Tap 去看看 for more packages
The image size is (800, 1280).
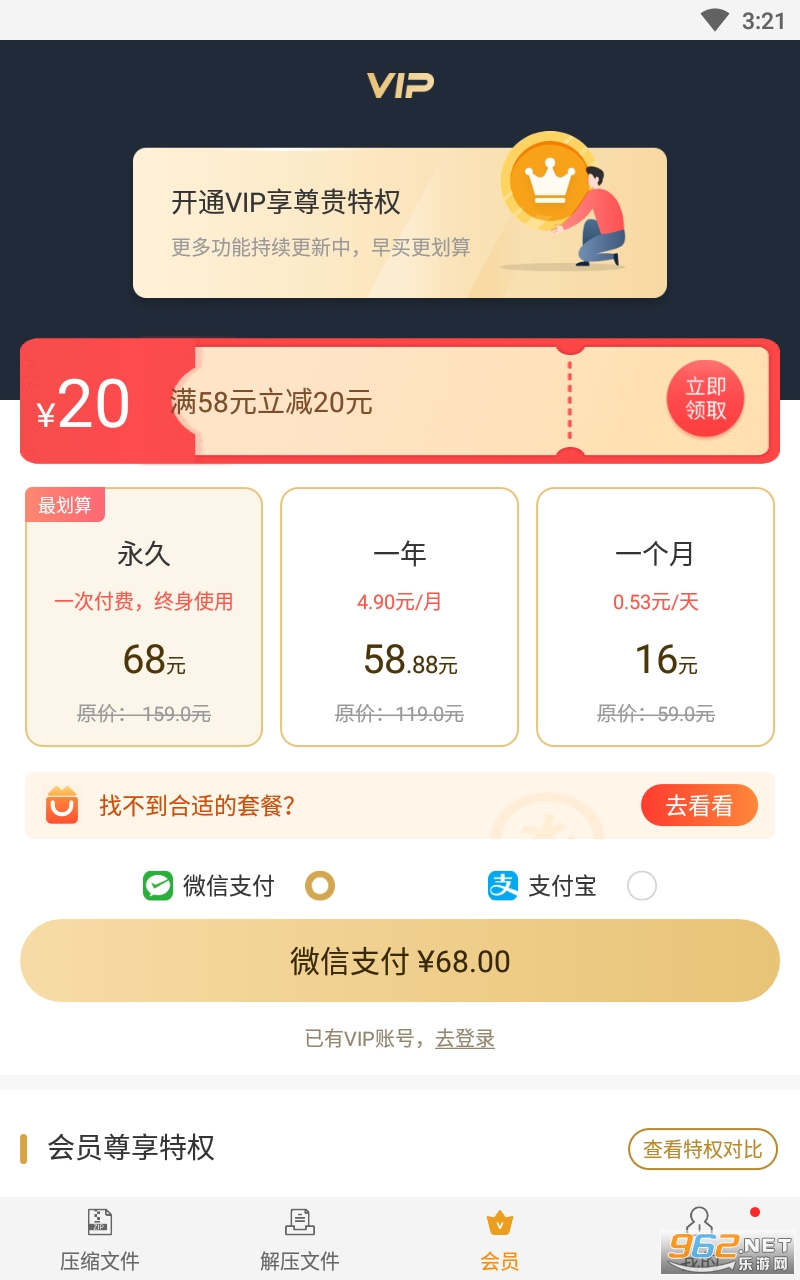[699, 806]
